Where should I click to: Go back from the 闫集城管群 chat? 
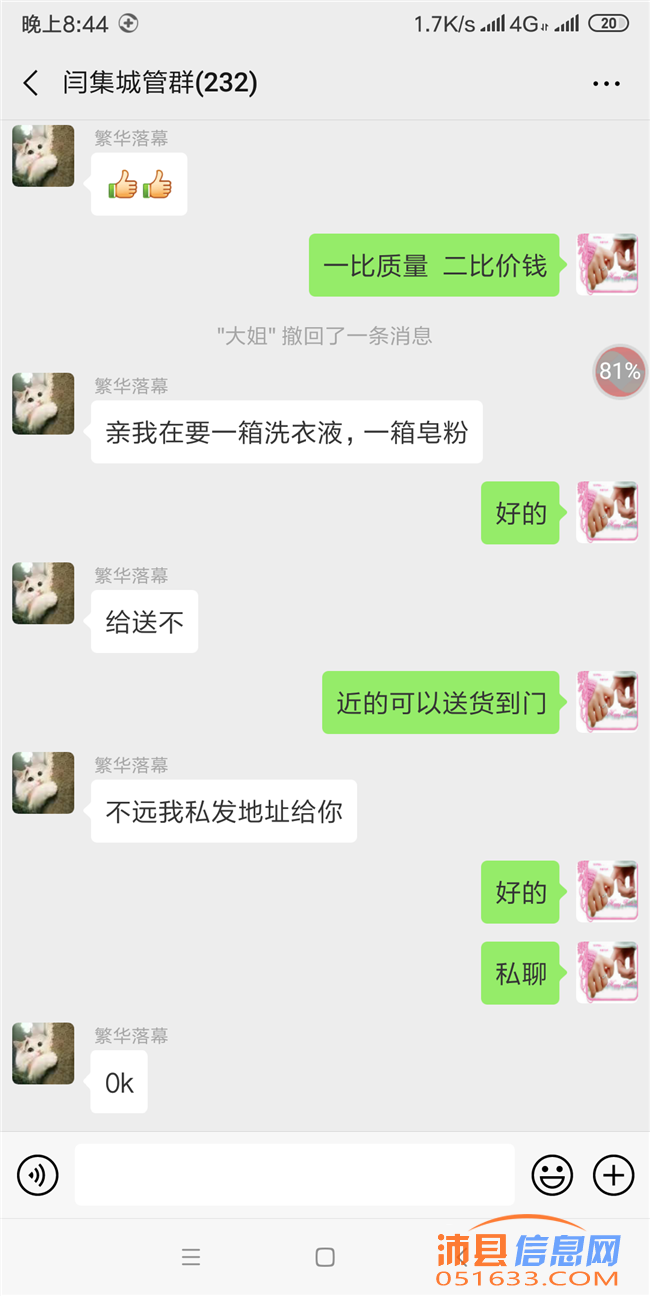(31, 83)
